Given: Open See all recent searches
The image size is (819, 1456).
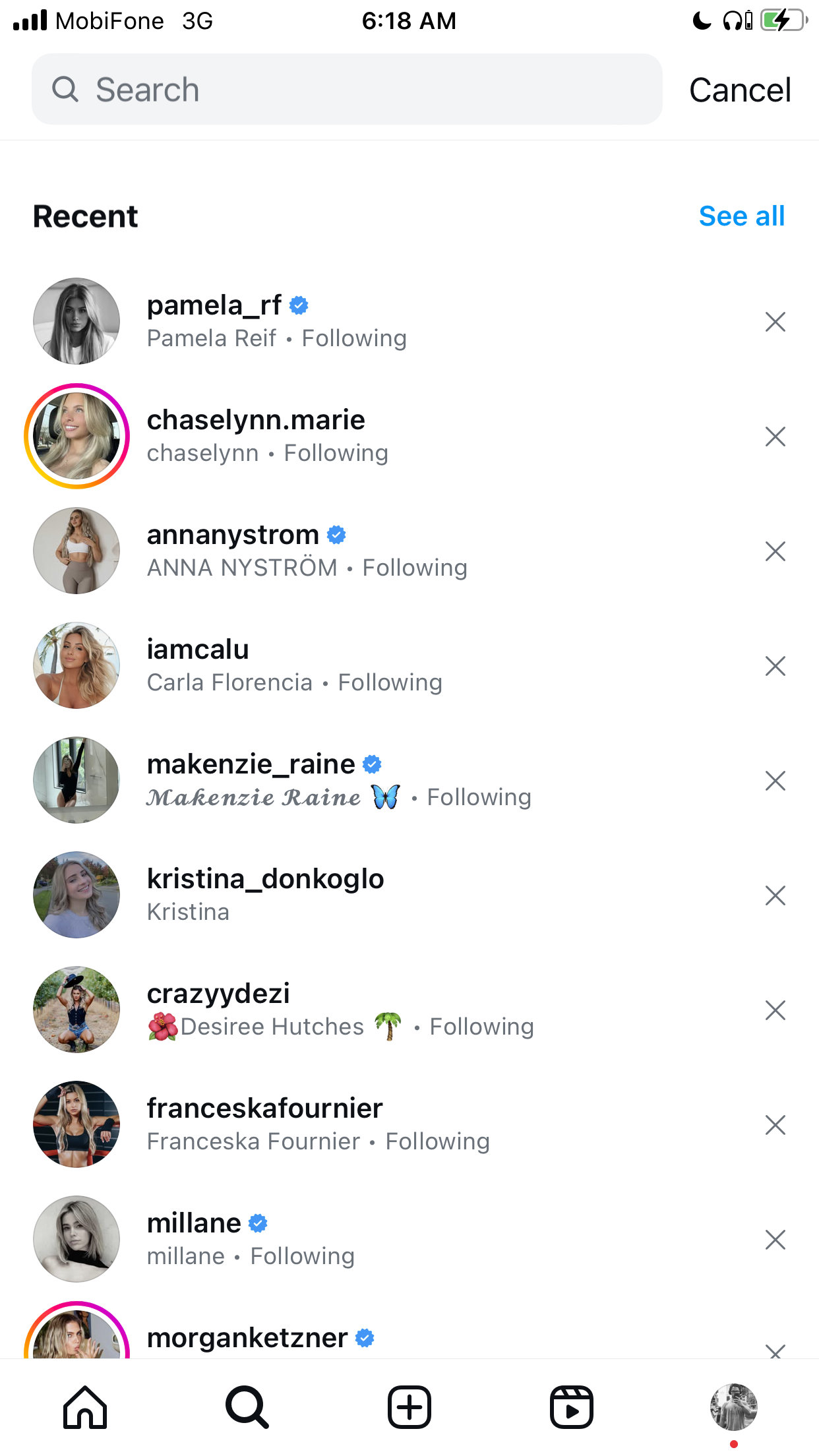Looking at the screenshot, I should [x=742, y=216].
